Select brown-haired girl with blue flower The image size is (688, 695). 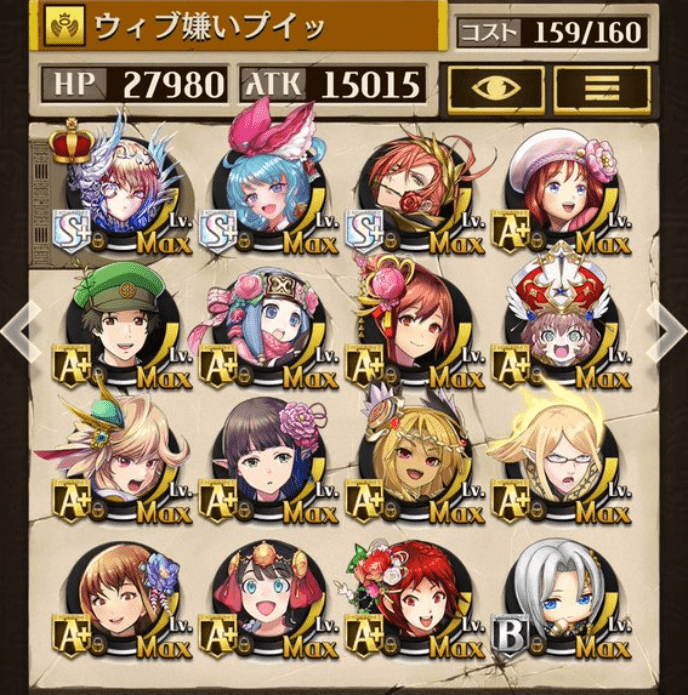(118, 598)
